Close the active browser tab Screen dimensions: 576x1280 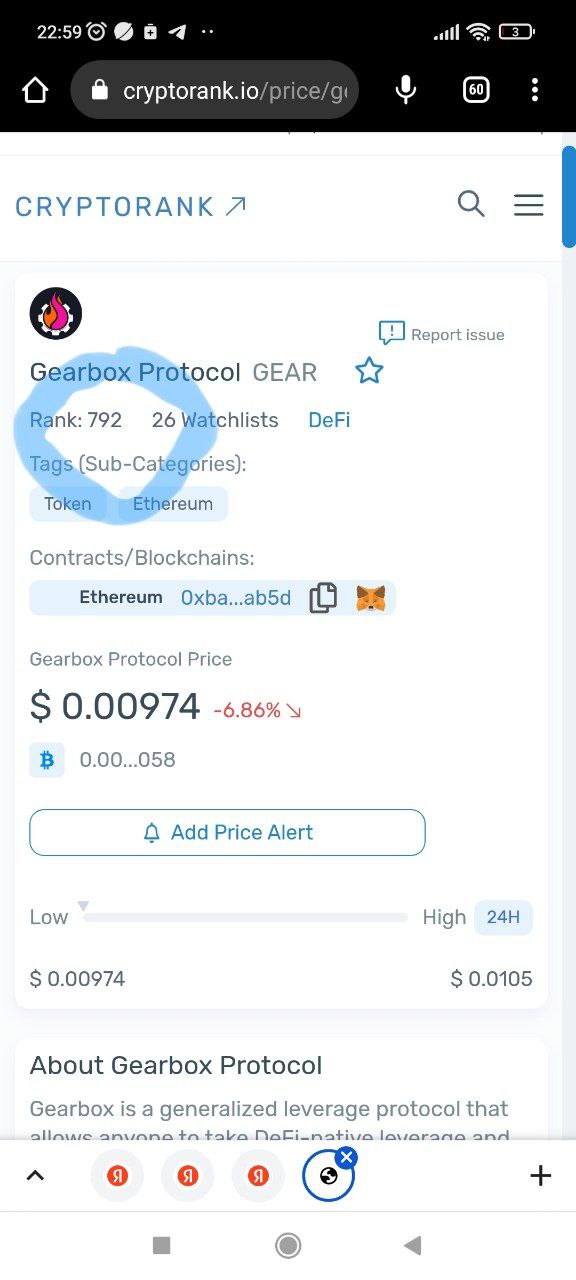pos(347,1157)
